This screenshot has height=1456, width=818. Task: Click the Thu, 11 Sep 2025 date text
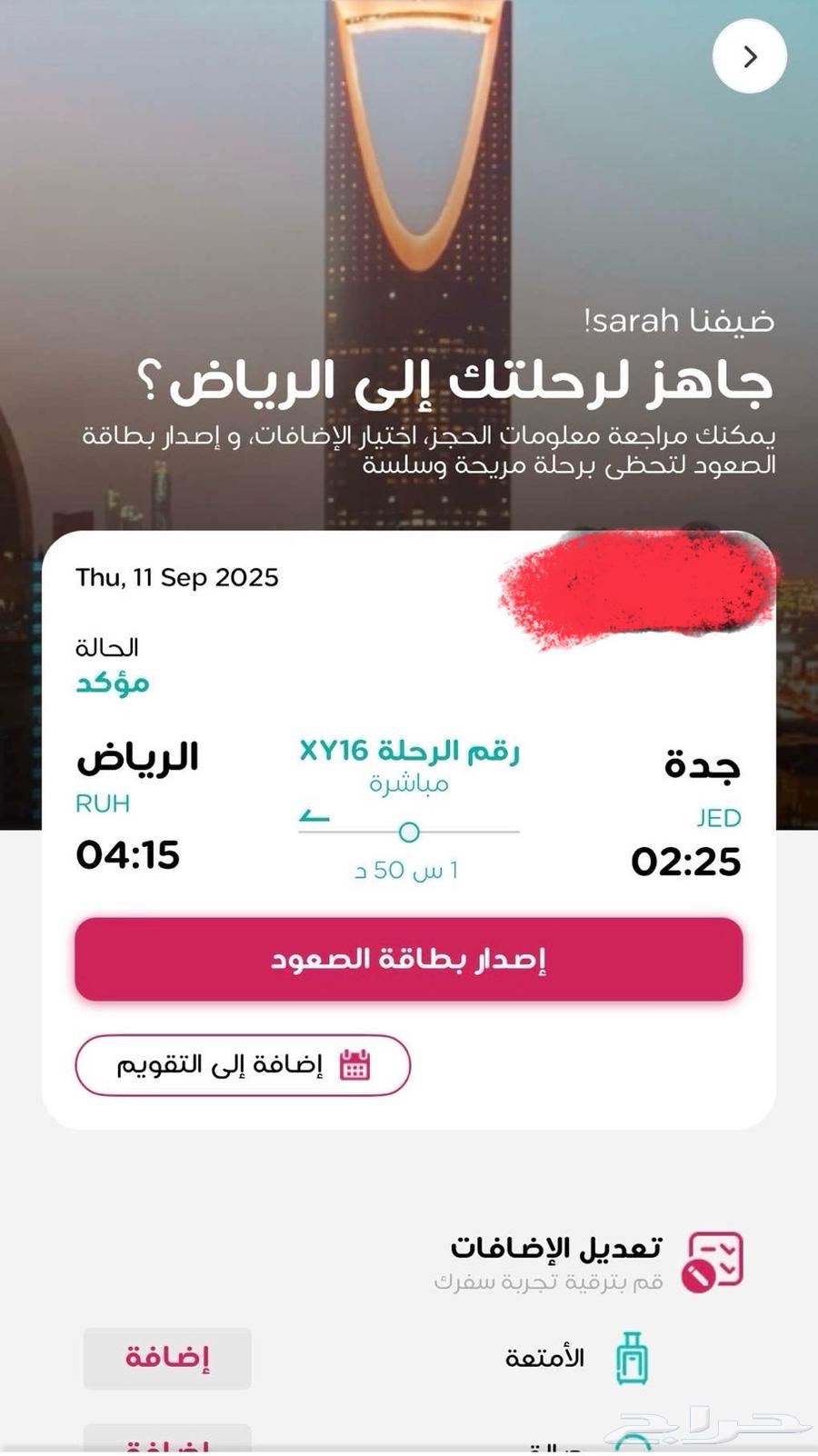point(176,577)
